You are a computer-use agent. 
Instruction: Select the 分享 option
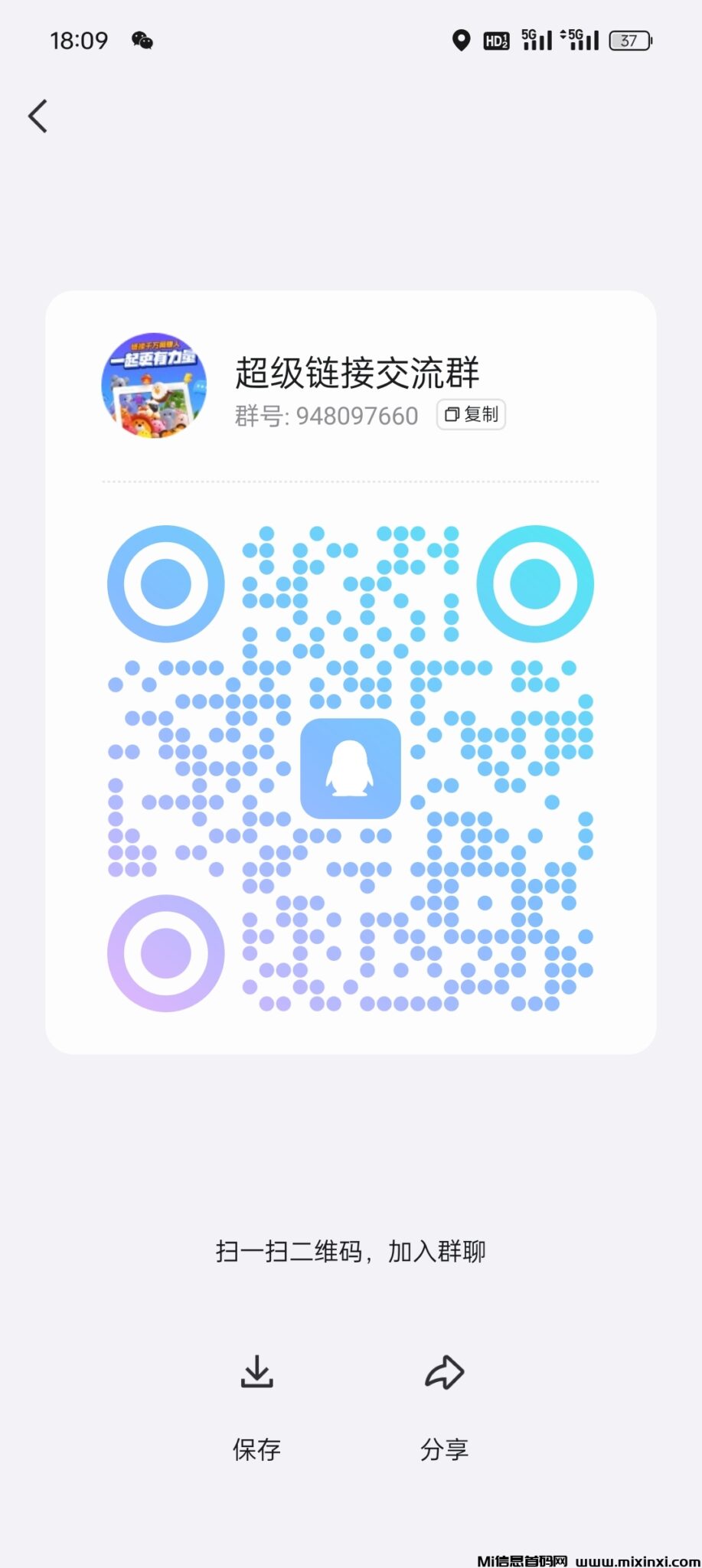[x=445, y=1449]
